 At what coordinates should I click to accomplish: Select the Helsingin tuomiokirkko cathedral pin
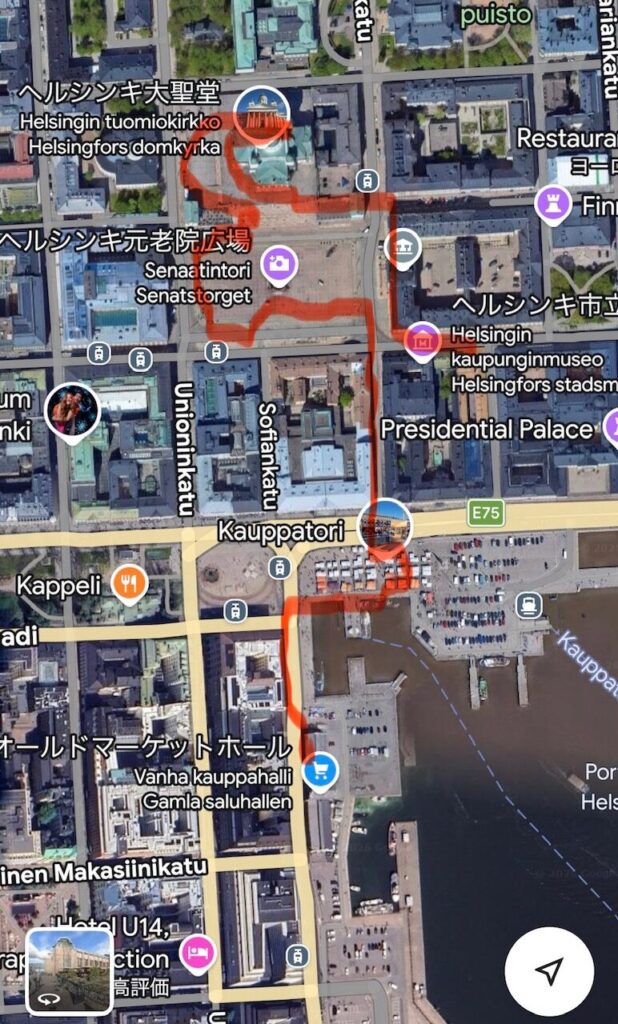(261, 113)
